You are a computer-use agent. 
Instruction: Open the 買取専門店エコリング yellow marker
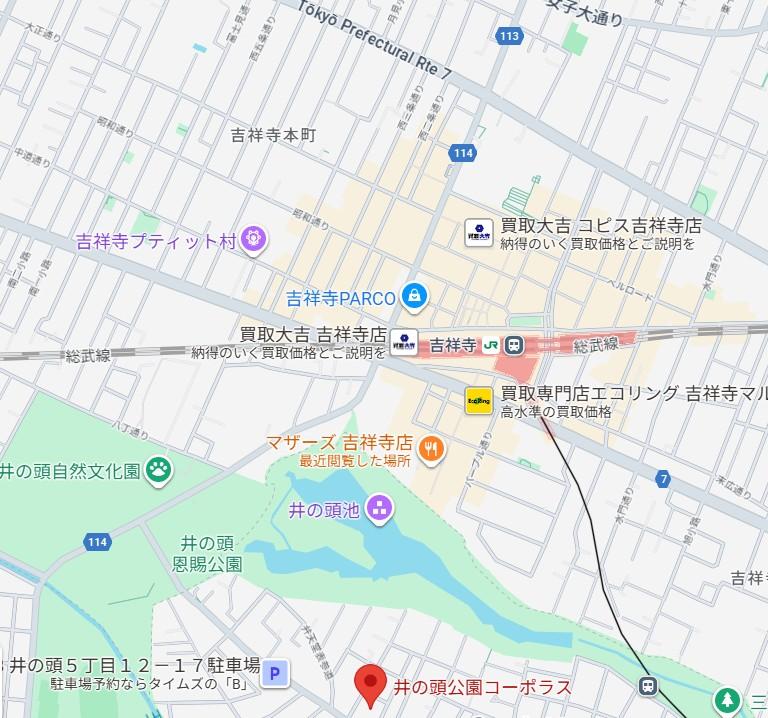(479, 400)
